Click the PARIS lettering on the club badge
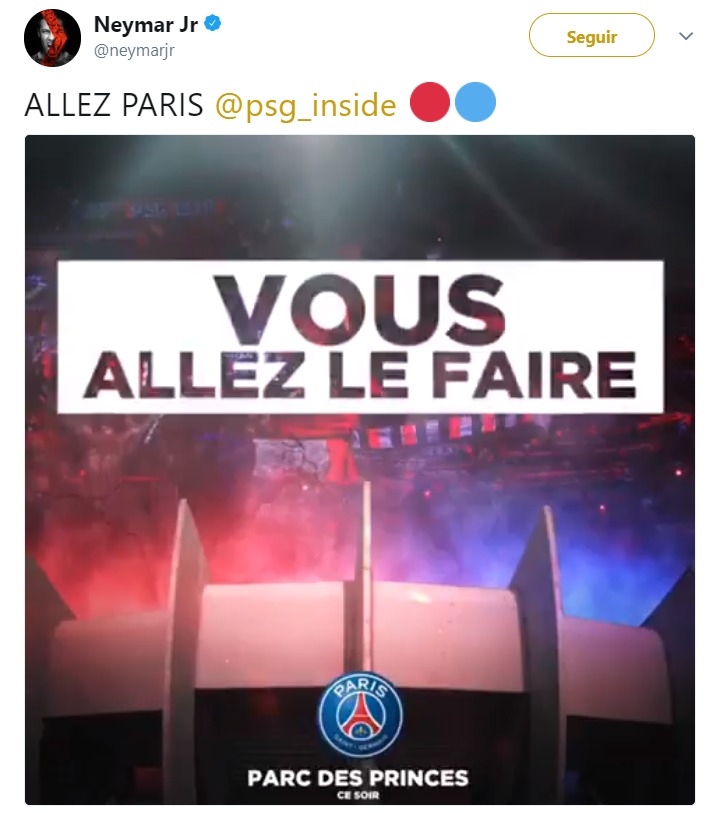This screenshot has width=723, height=813. click(x=360, y=687)
